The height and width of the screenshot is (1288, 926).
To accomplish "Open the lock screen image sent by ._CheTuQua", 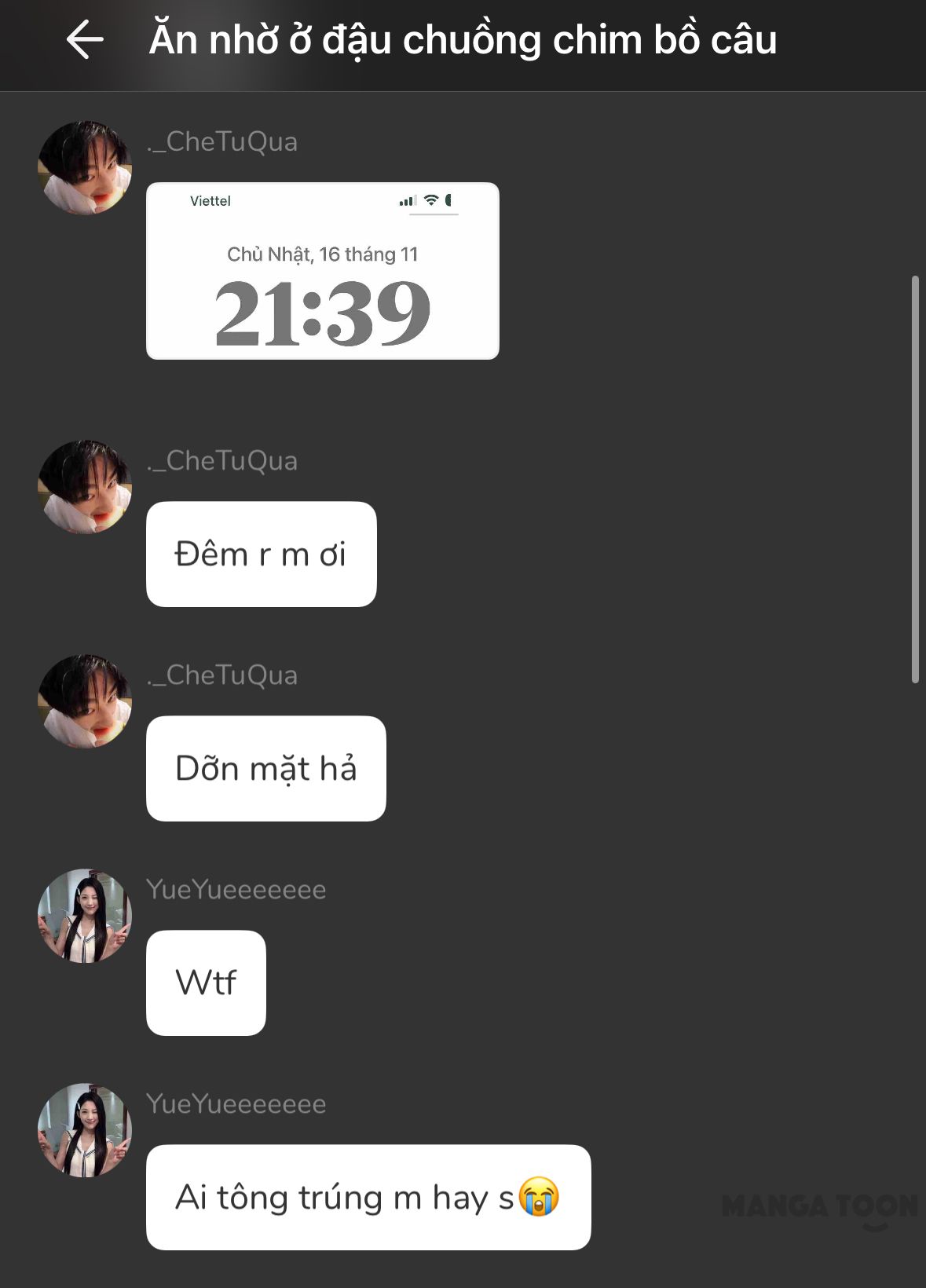I will click(x=323, y=271).
